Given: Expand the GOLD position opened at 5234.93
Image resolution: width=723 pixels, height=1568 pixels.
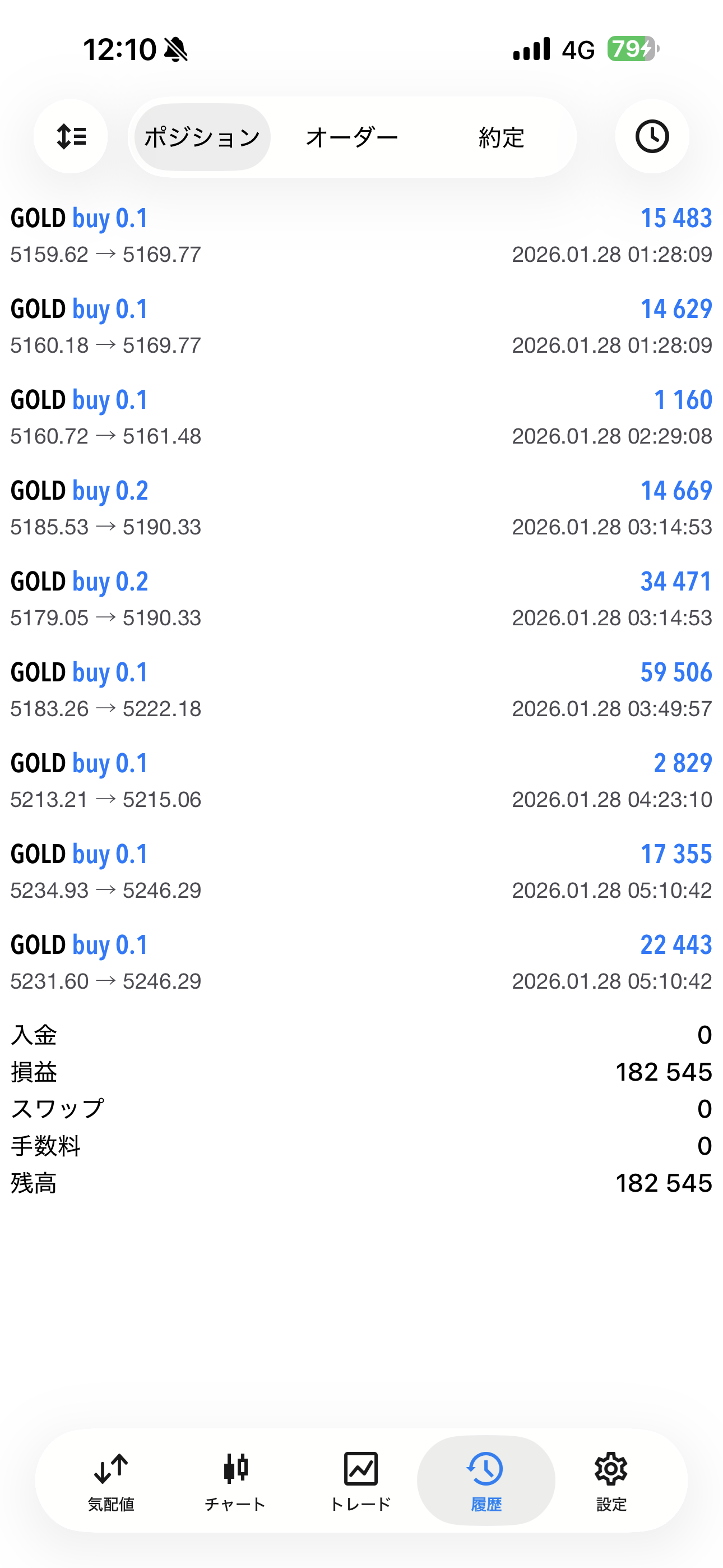Looking at the screenshot, I should [361, 871].
